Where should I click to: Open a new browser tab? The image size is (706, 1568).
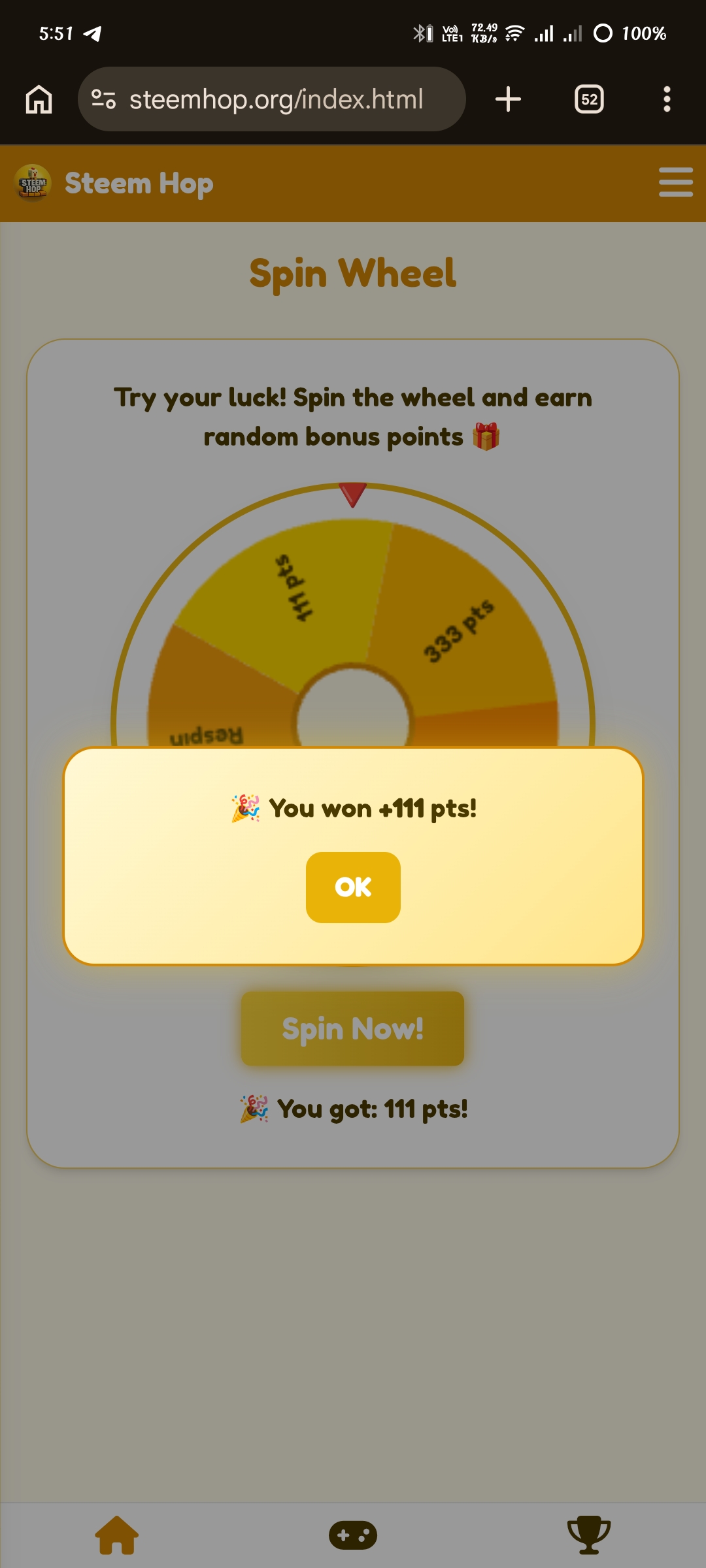[508, 99]
